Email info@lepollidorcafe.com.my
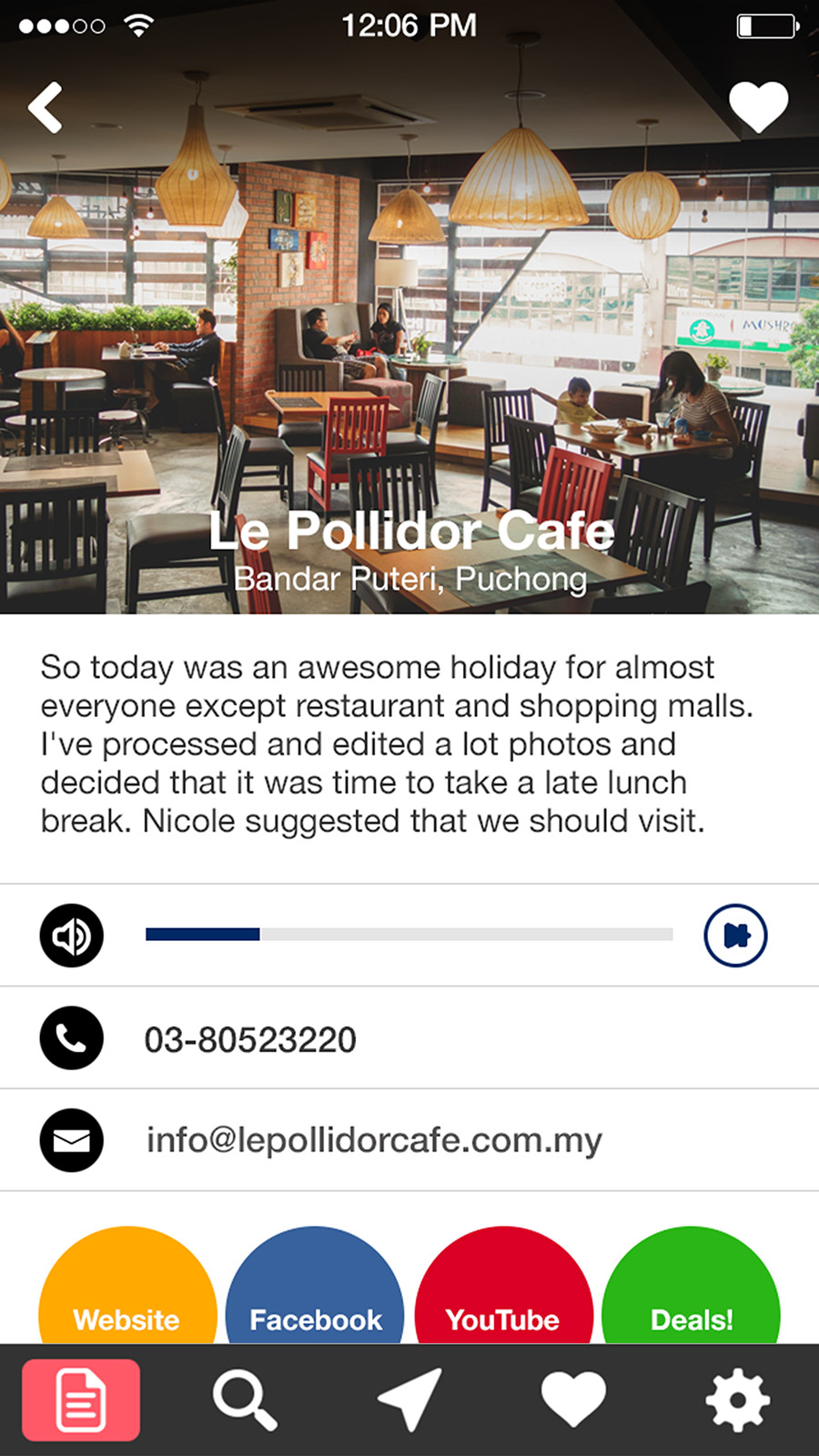The image size is (819, 1456). tap(373, 1140)
